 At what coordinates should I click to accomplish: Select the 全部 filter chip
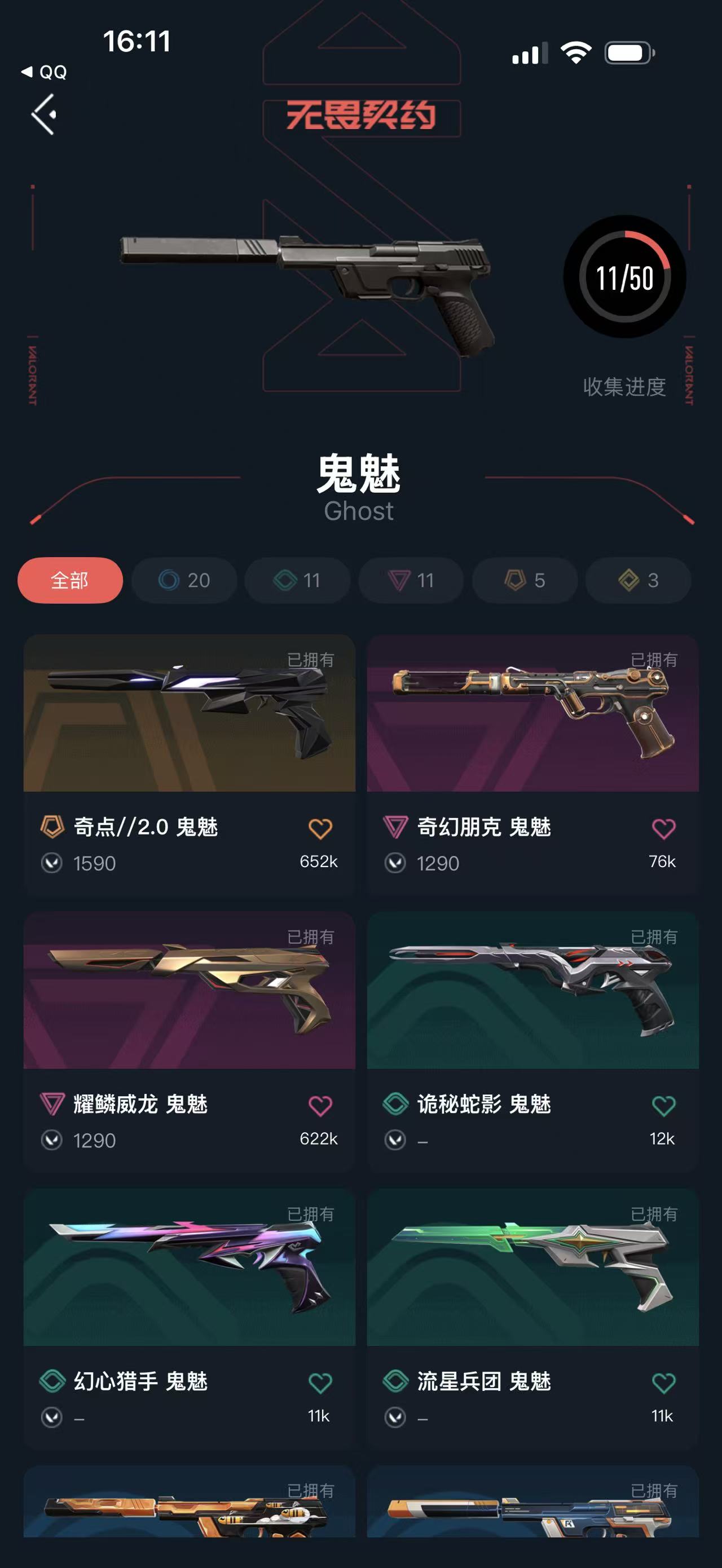pyautogui.click(x=70, y=580)
